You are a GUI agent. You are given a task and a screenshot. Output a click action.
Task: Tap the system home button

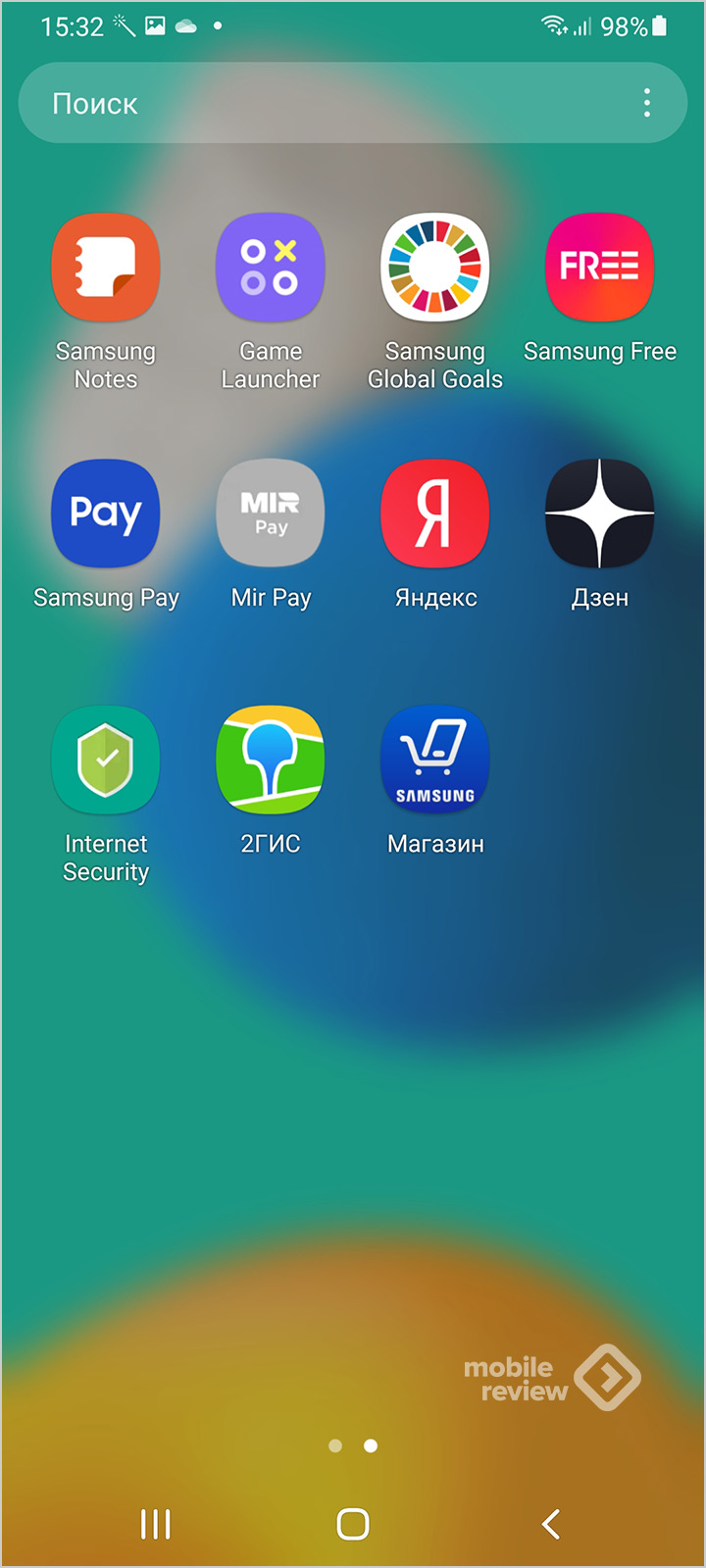tap(353, 1524)
